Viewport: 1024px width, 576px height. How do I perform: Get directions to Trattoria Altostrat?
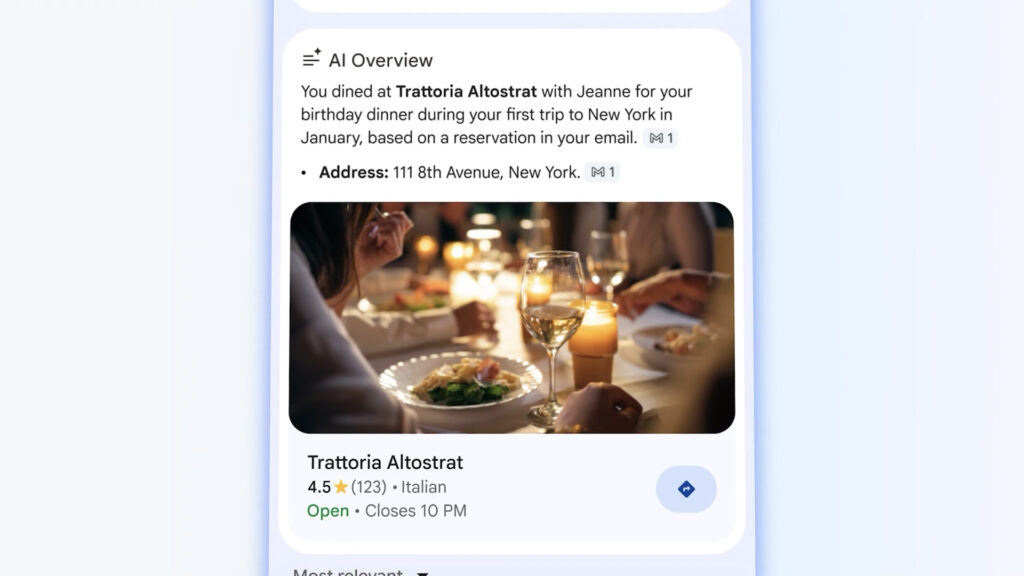[686, 489]
